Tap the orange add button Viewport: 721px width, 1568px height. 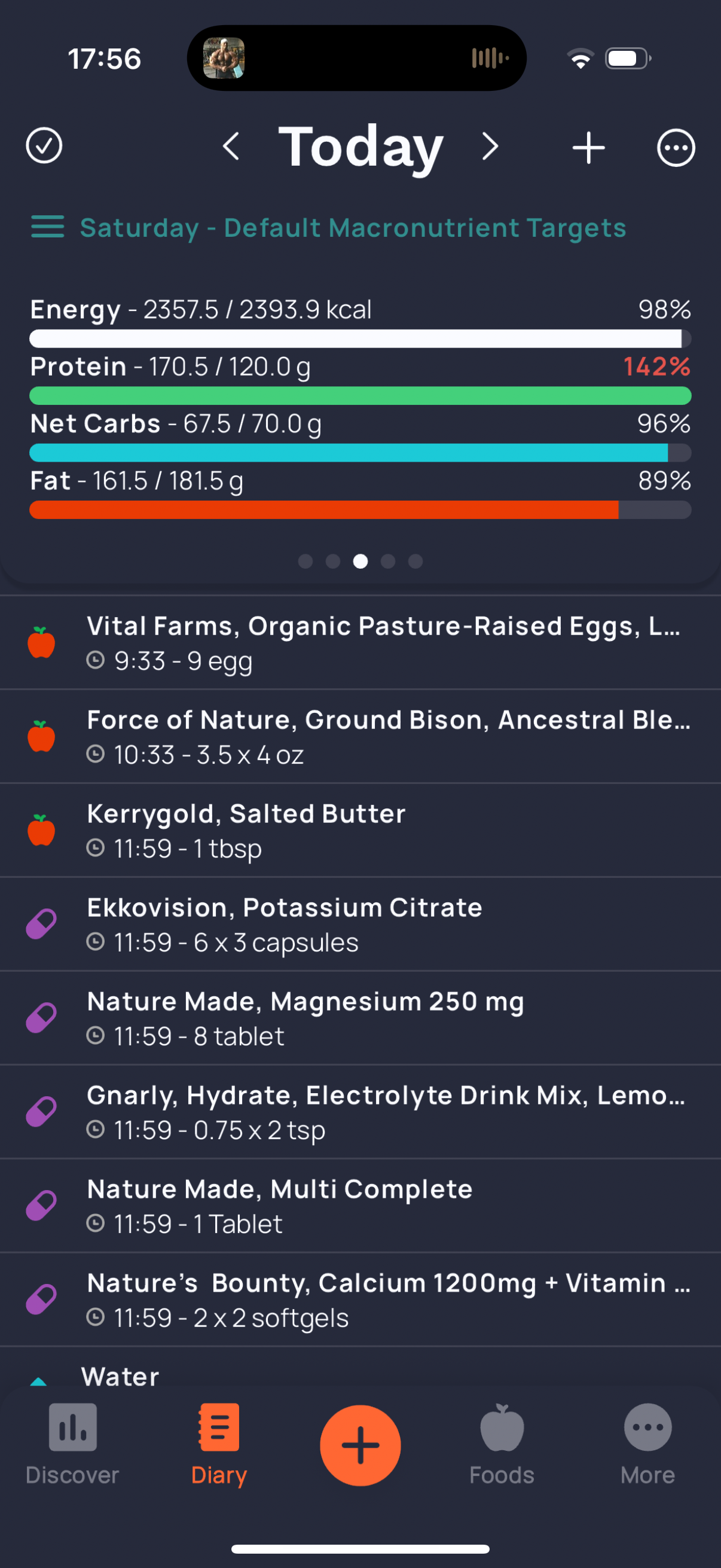coord(360,1445)
